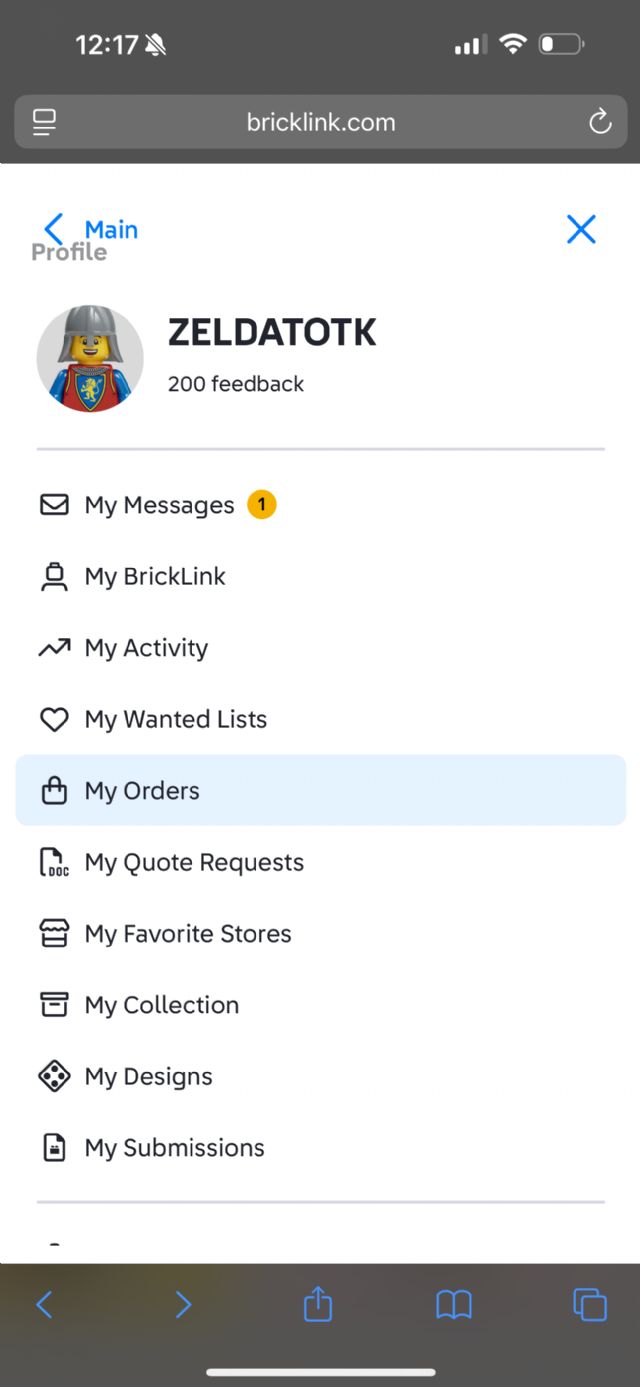This screenshot has width=640, height=1387.
Task: Tap the bricklink.com address bar
Action: click(320, 122)
